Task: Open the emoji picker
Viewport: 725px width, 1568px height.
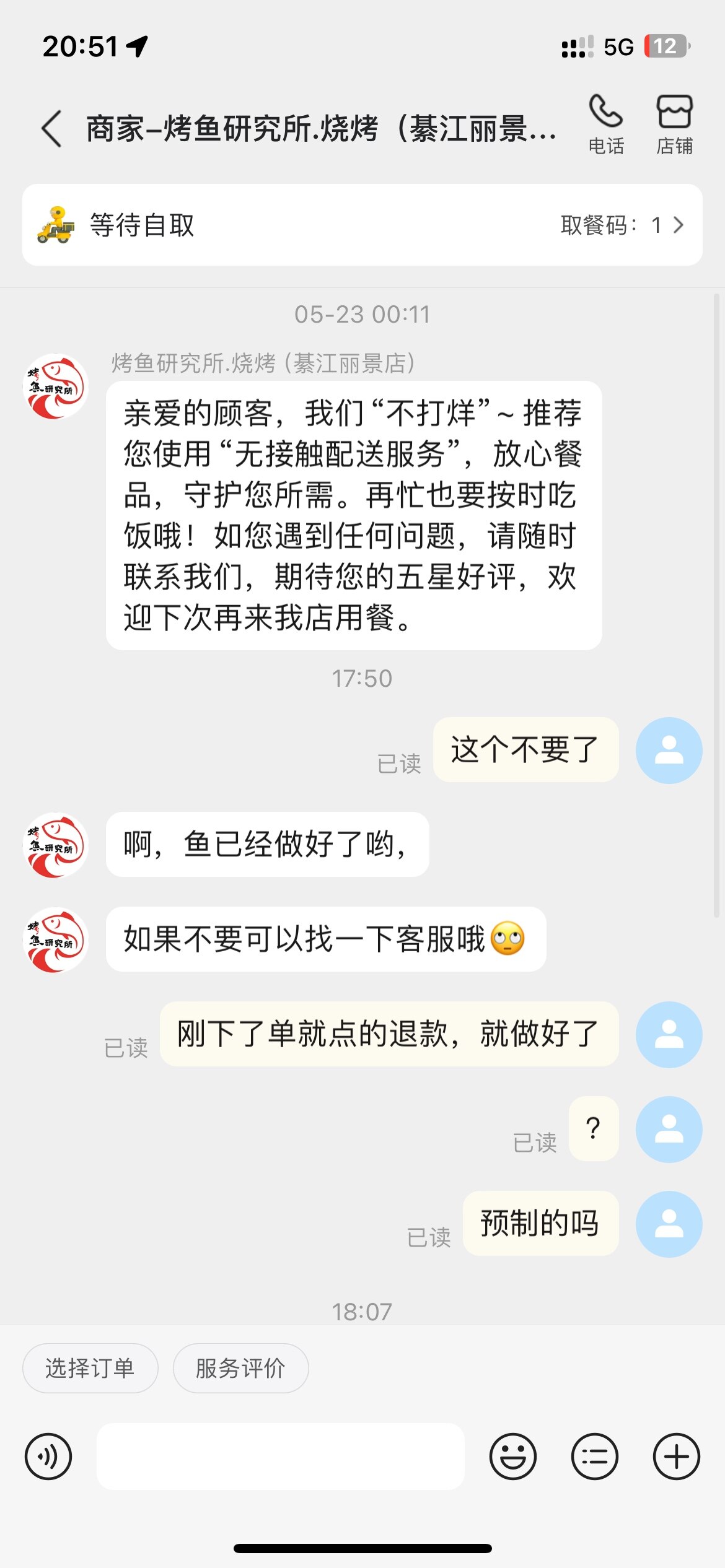Action: pos(512,1457)
